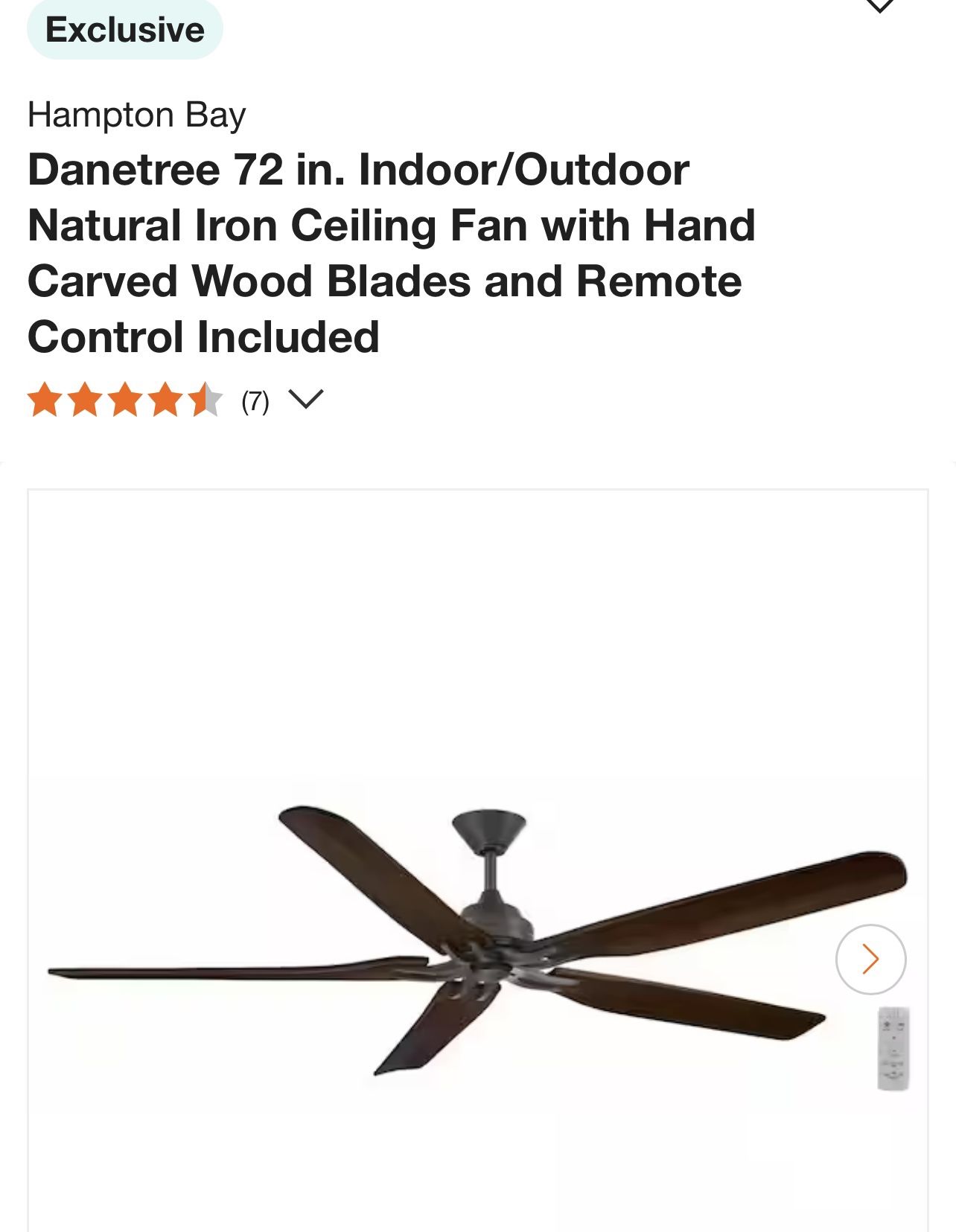Expand the star ratings dropdown

[305, 400]
